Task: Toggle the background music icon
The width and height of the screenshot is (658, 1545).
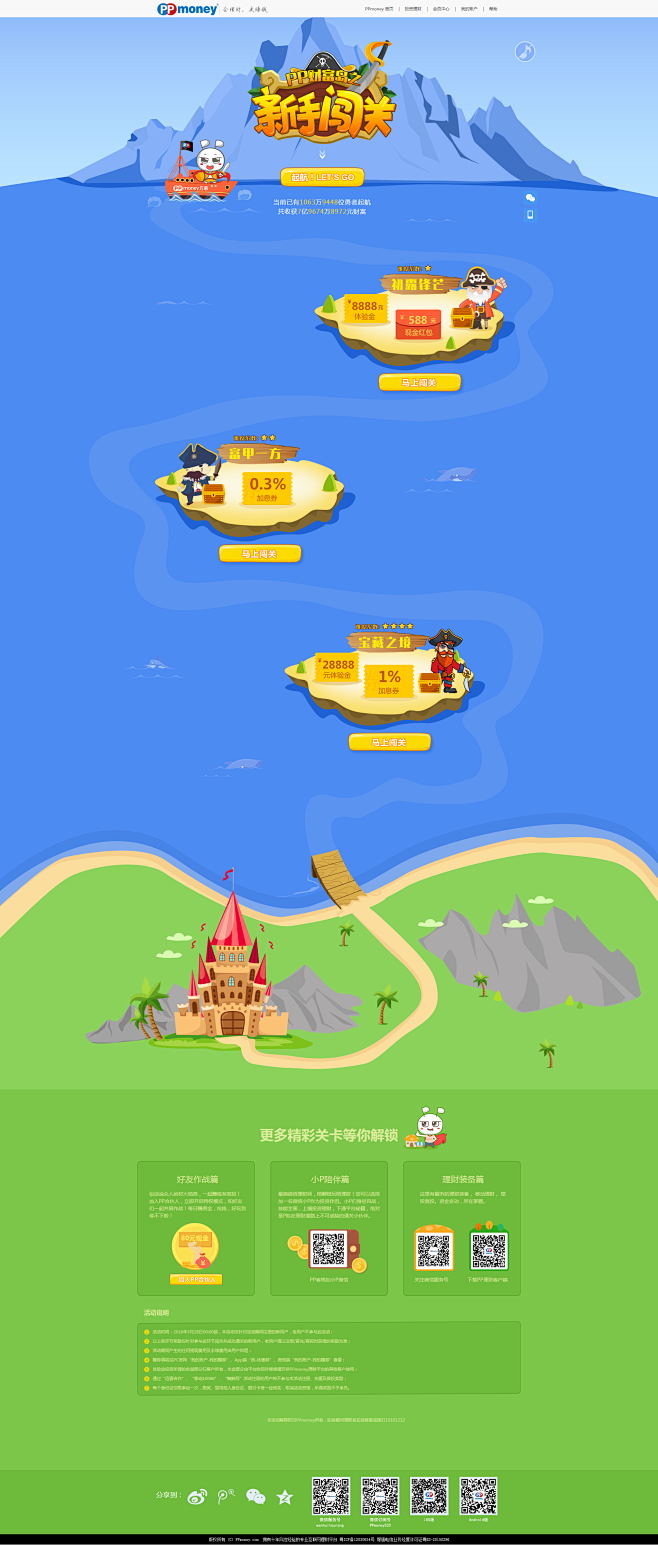Action: 525,51
